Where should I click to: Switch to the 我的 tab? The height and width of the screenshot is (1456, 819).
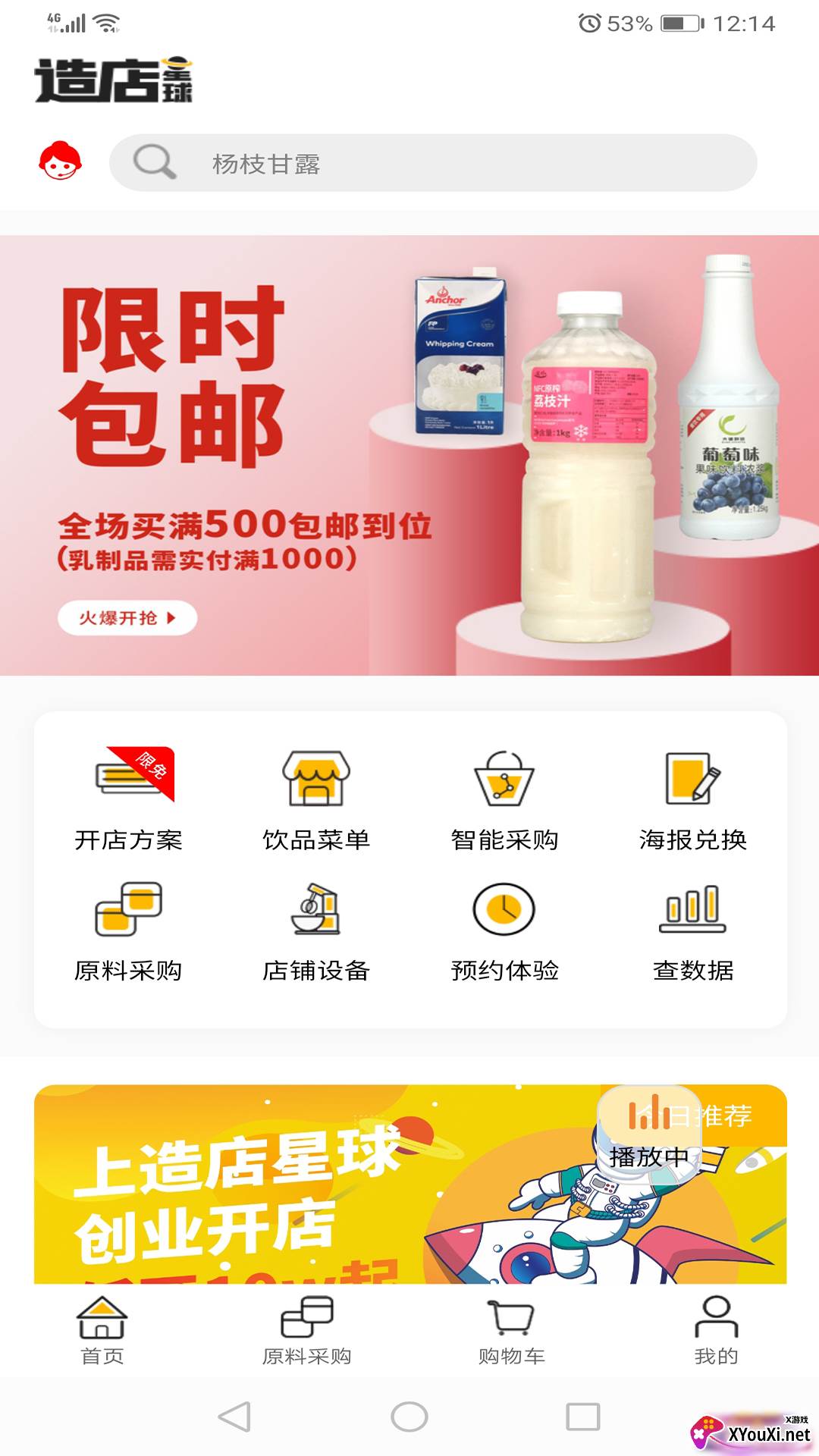point(717,1331)
